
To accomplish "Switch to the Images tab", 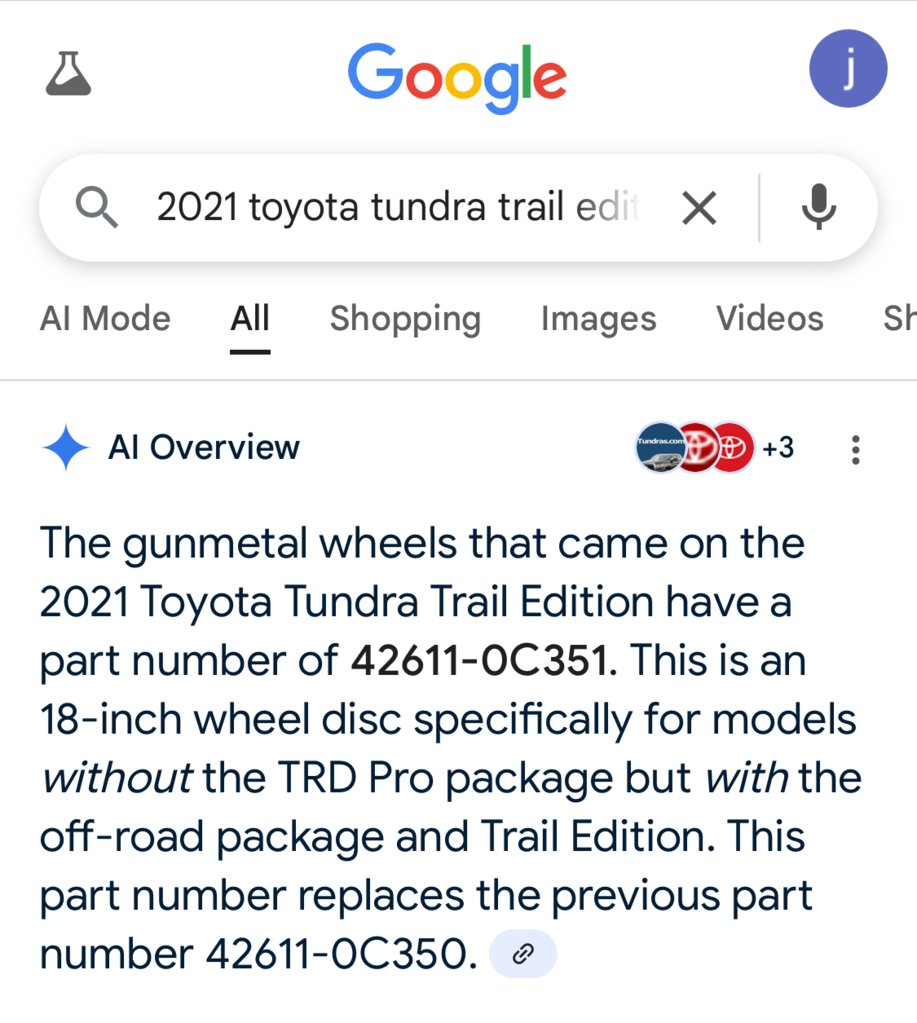I will (x=598, y=319).
